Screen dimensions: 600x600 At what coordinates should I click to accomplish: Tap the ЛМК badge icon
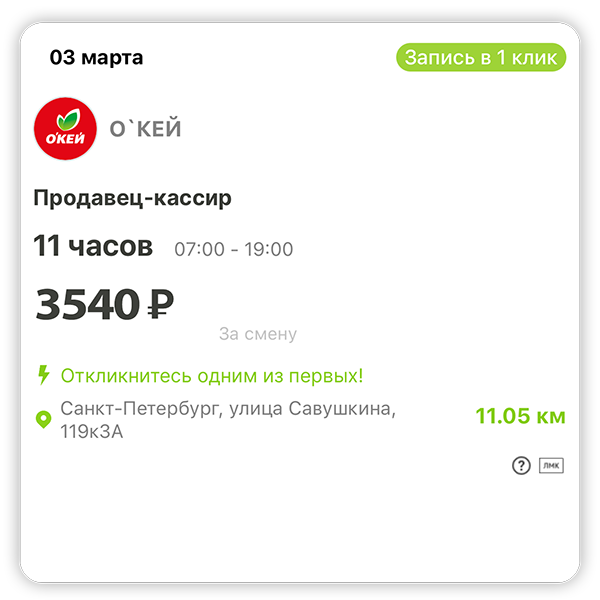(x=551, y=466)
